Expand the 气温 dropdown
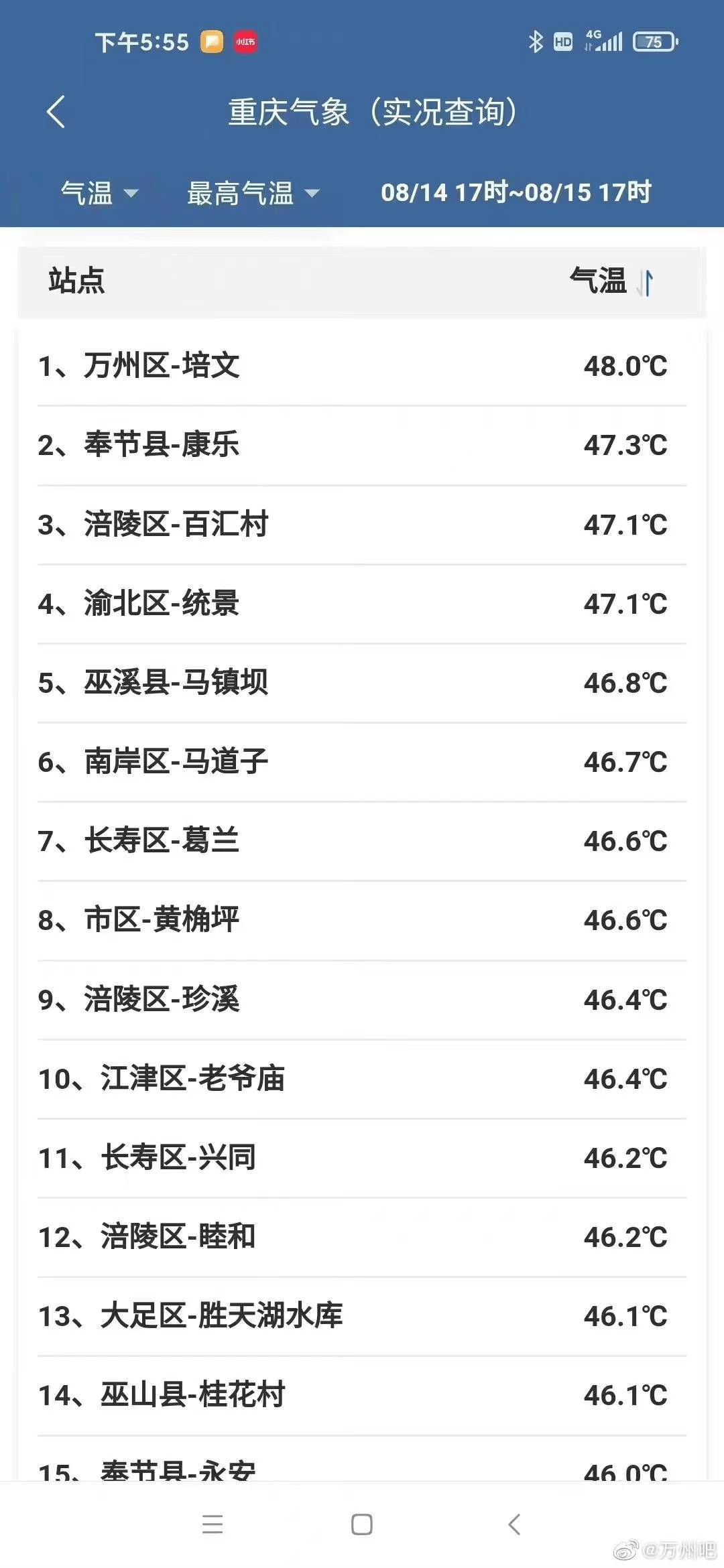The width and height of the screenshot is (724, 1568). pyautogui.click(x=99, y=194)
